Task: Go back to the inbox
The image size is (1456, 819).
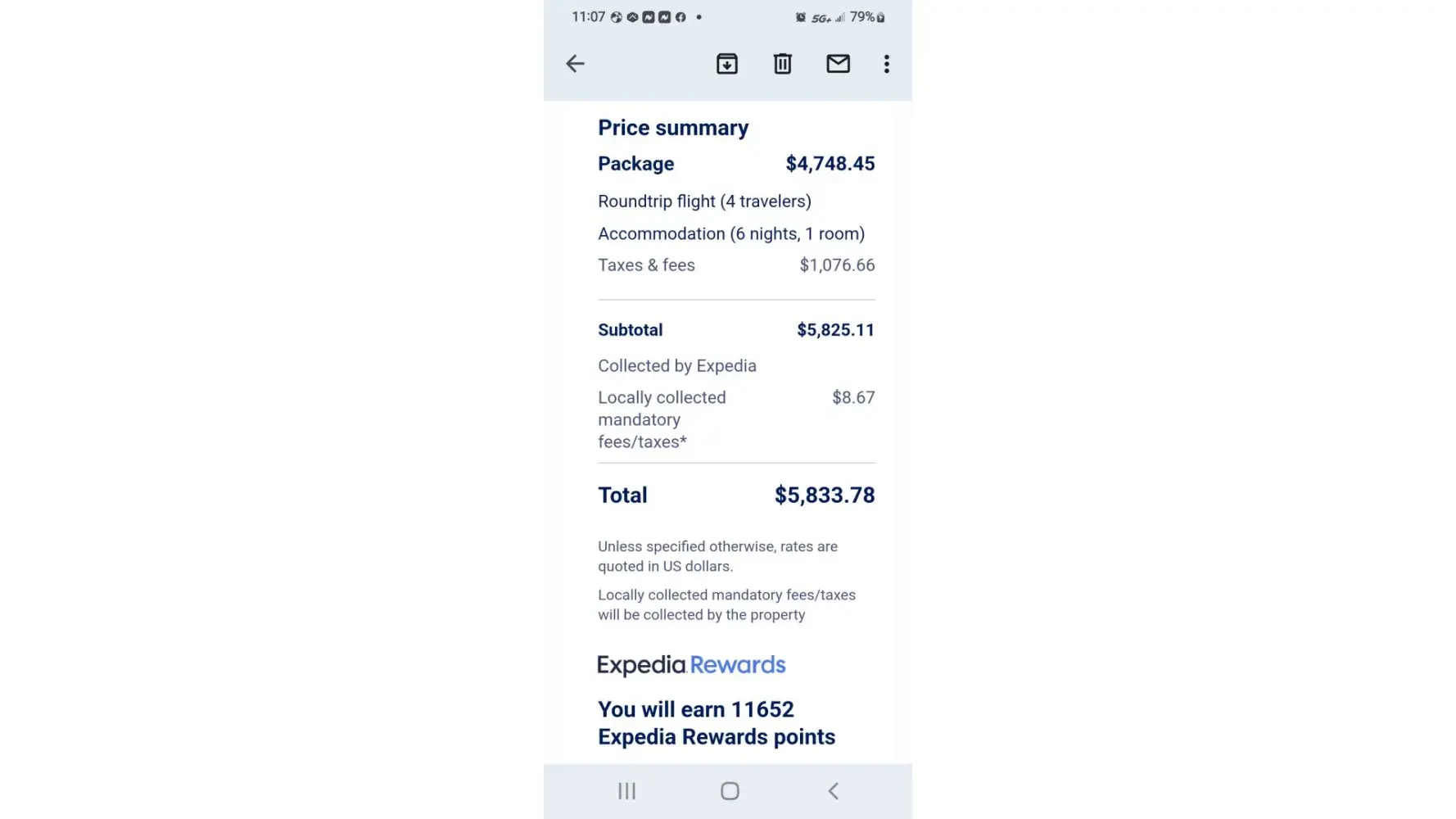Action: coord(575,64)
